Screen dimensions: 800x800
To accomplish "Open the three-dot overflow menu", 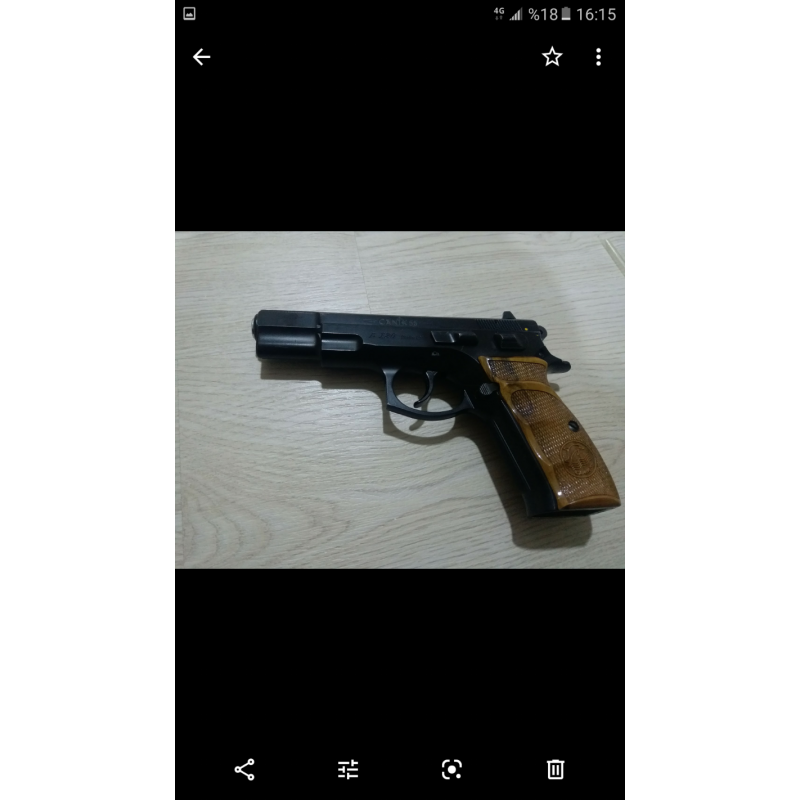I will pyautogui.click(x=598, y=57).
